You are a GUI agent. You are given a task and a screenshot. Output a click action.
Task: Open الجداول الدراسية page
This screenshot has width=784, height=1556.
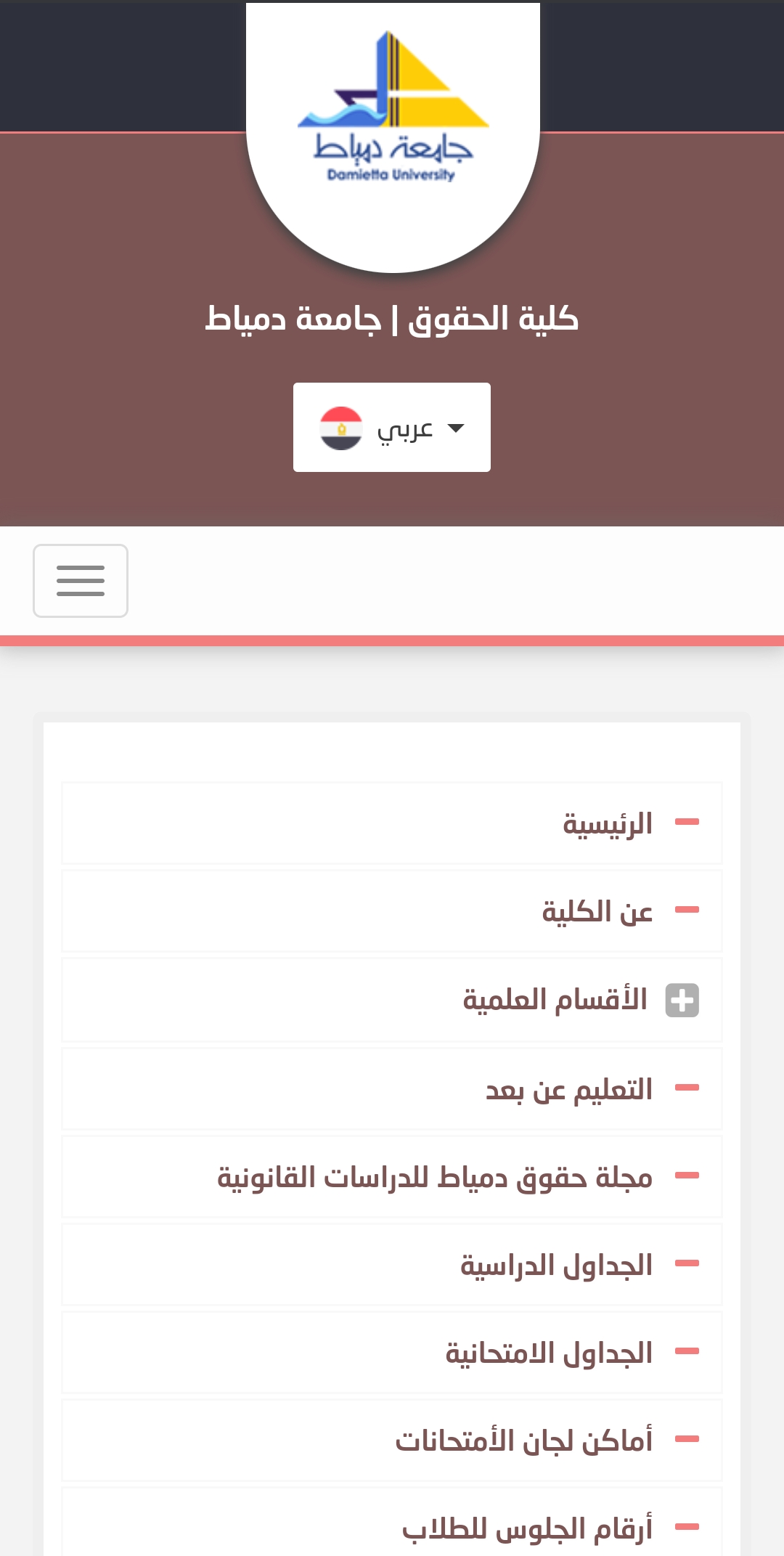pos(556,1265)
